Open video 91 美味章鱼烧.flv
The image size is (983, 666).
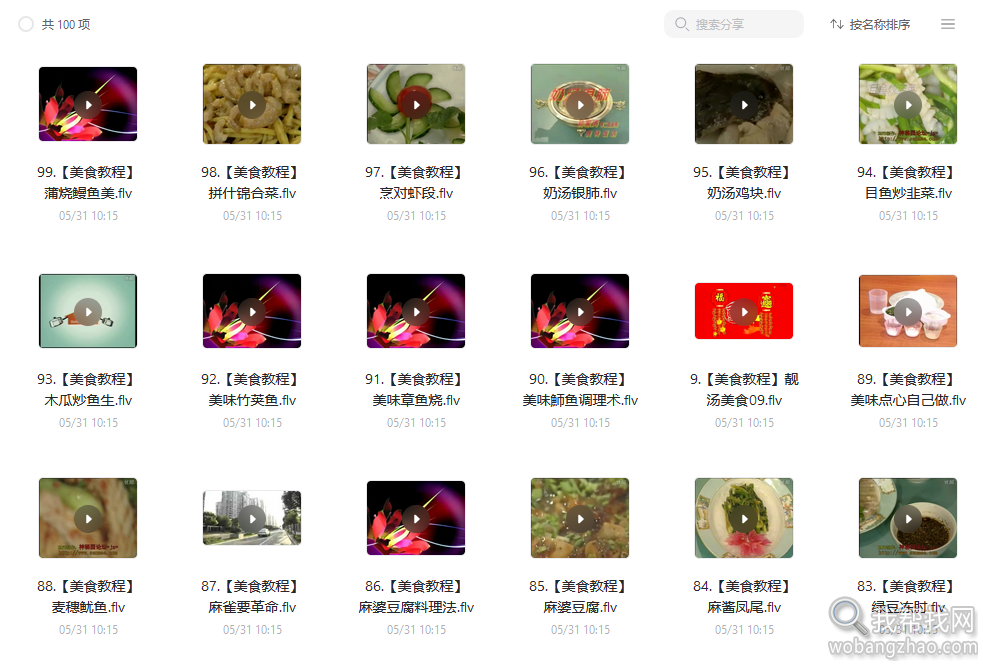pyautogui.click(x=416, y=311)
